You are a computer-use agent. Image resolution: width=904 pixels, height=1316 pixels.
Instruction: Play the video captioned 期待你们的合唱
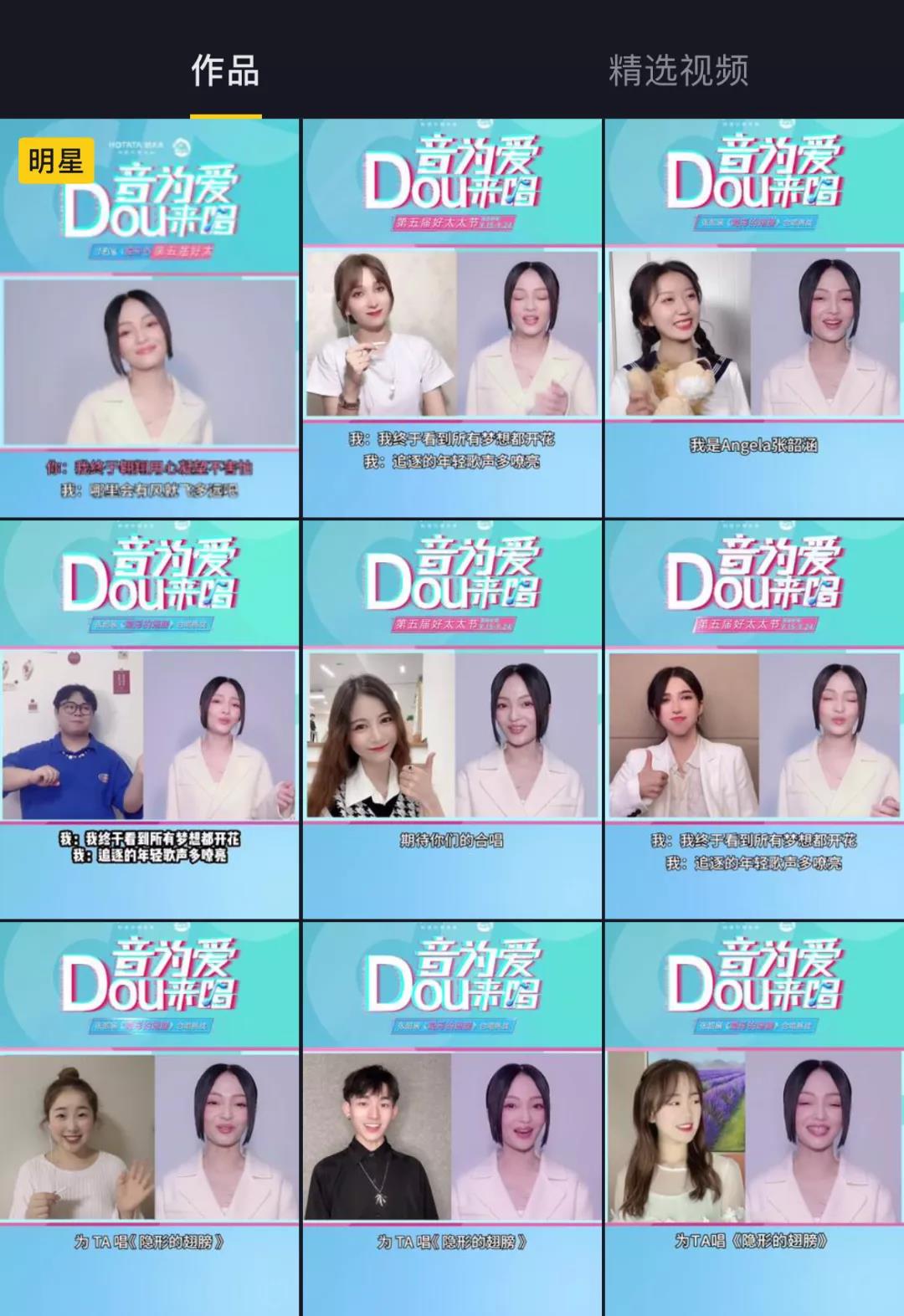(452, 719)
